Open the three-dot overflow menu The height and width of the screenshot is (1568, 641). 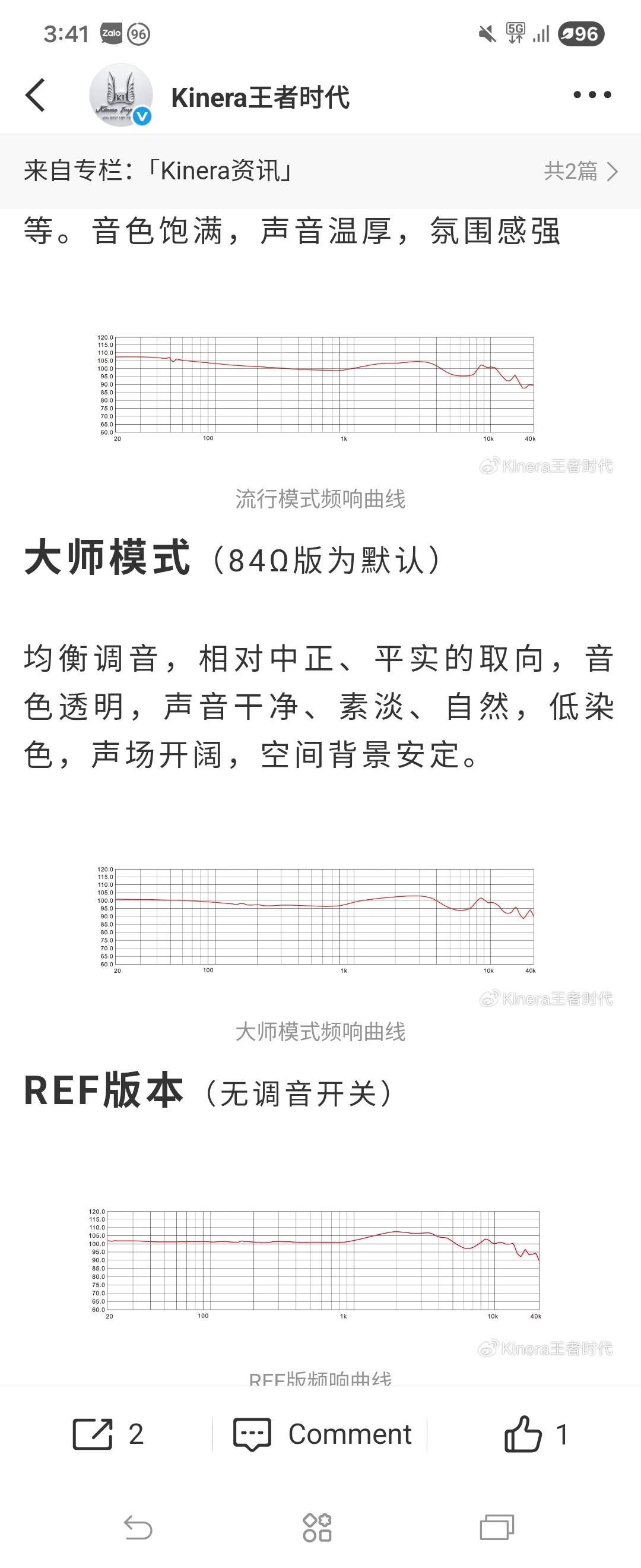tap(592, 95)
